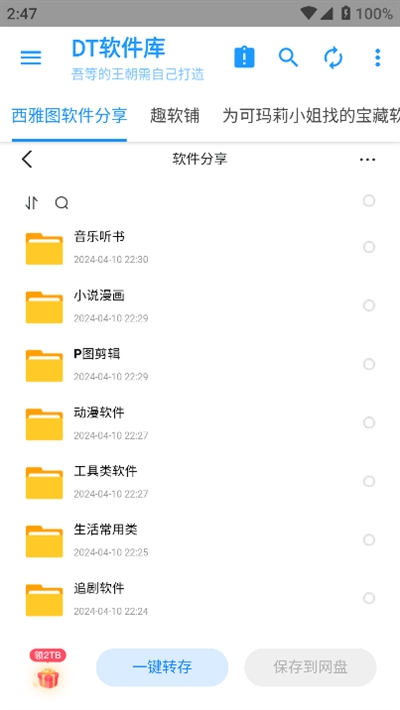This screenshot has width=400, height=710.
Task: Tap the blue search icon
Action: click(288, 58)
